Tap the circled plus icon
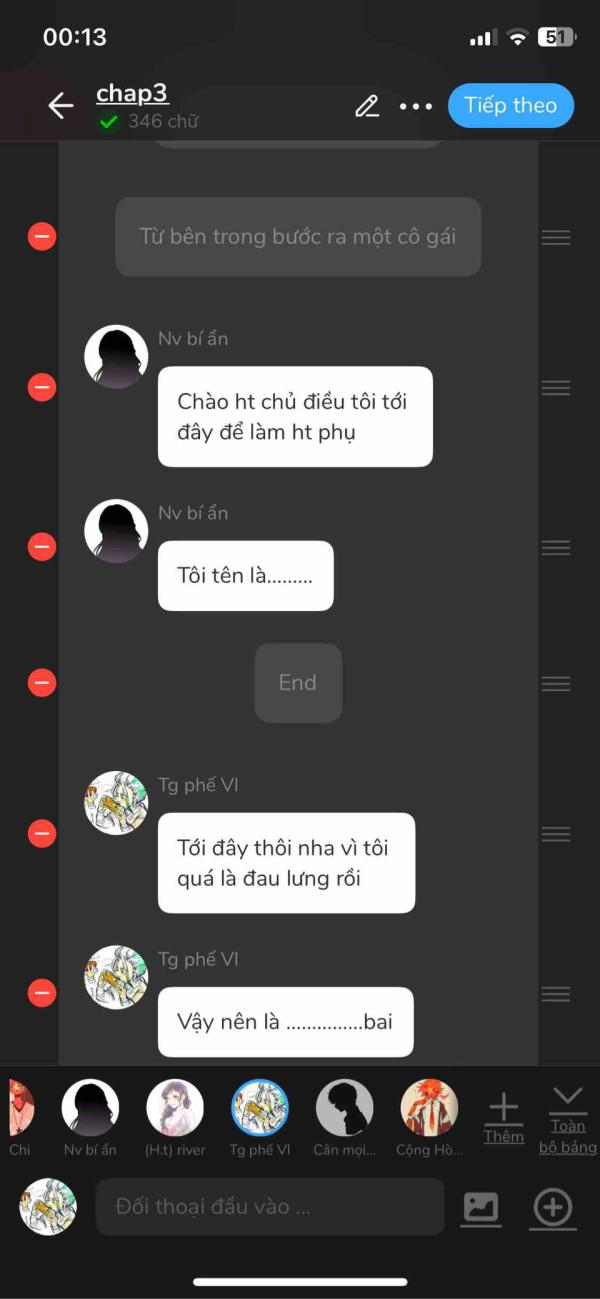This screenshot has width=600, height=1299. (553, 1208)
